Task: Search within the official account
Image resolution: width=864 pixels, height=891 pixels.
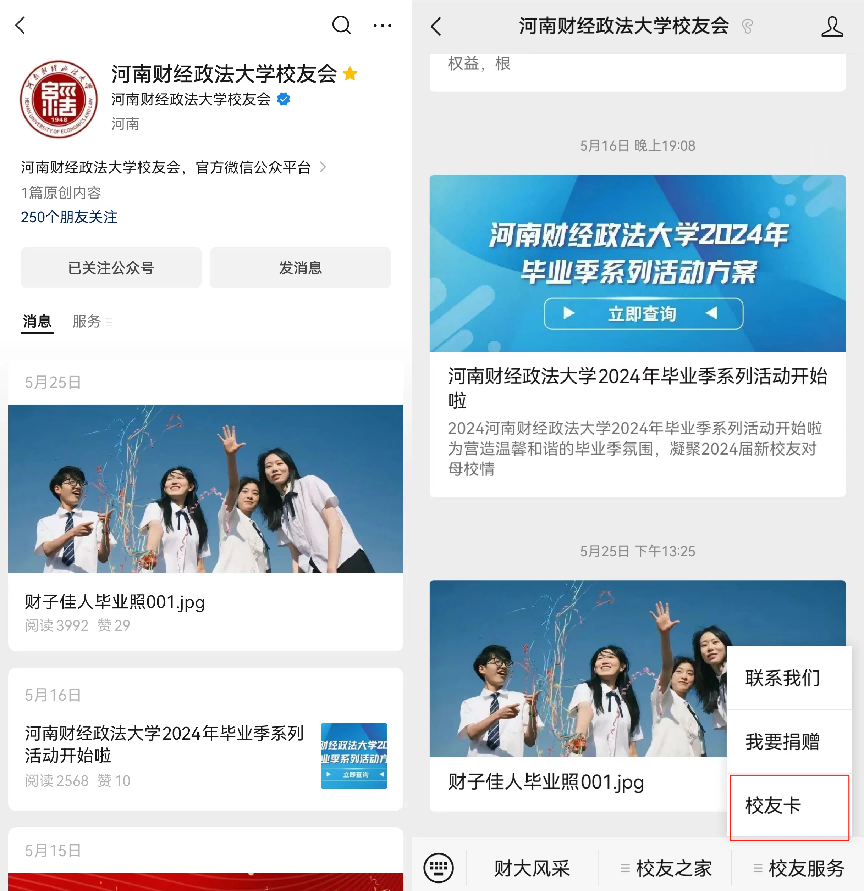Action: [x=342, y=26]
